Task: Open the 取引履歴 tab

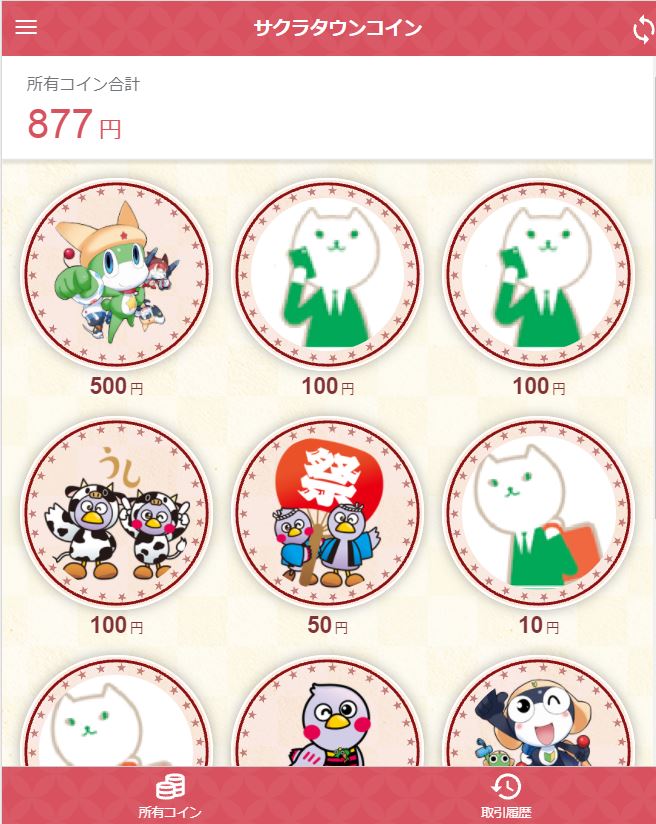Action: click(506, 796)
